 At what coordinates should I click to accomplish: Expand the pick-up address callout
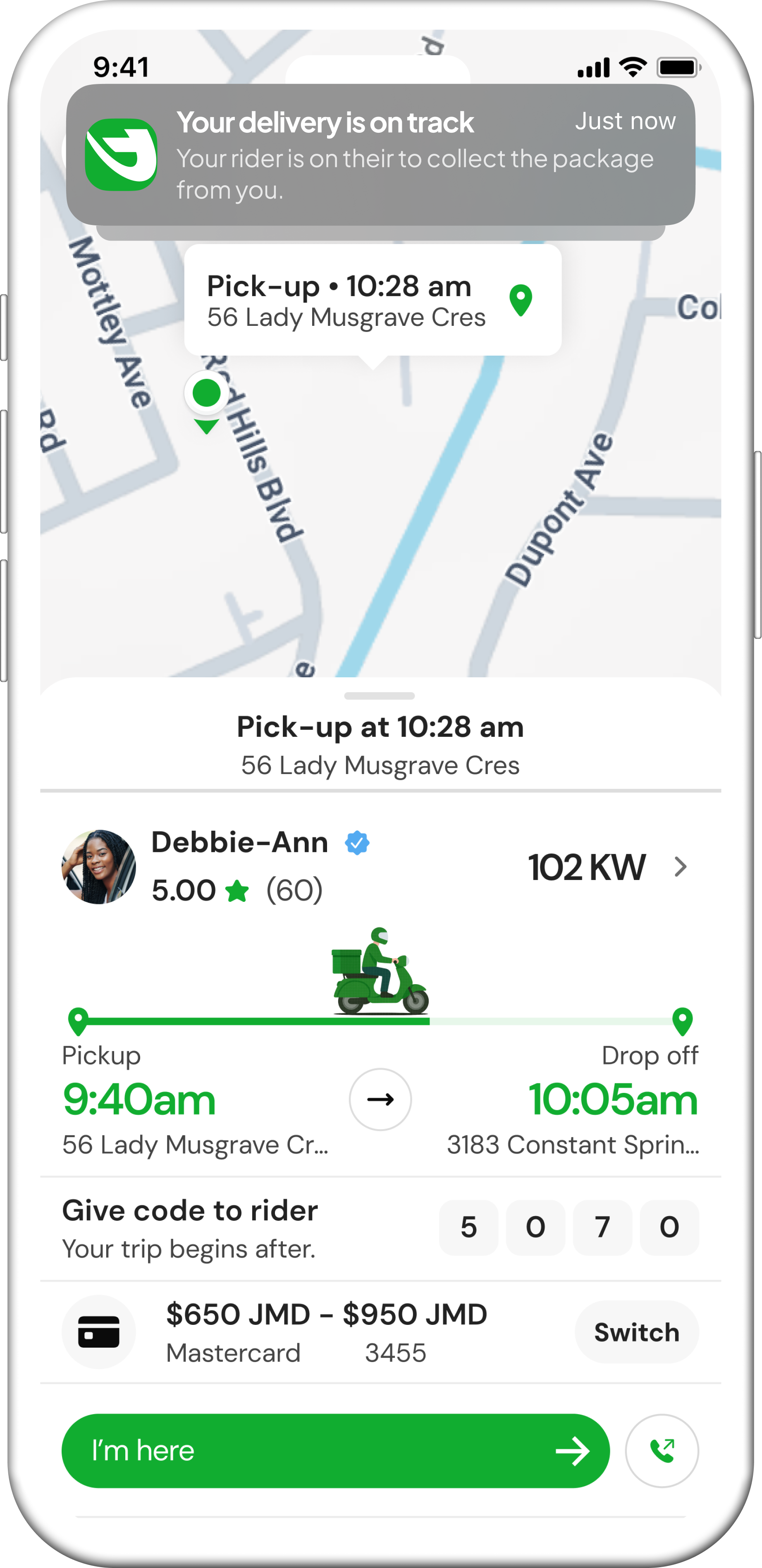[373, 300]
